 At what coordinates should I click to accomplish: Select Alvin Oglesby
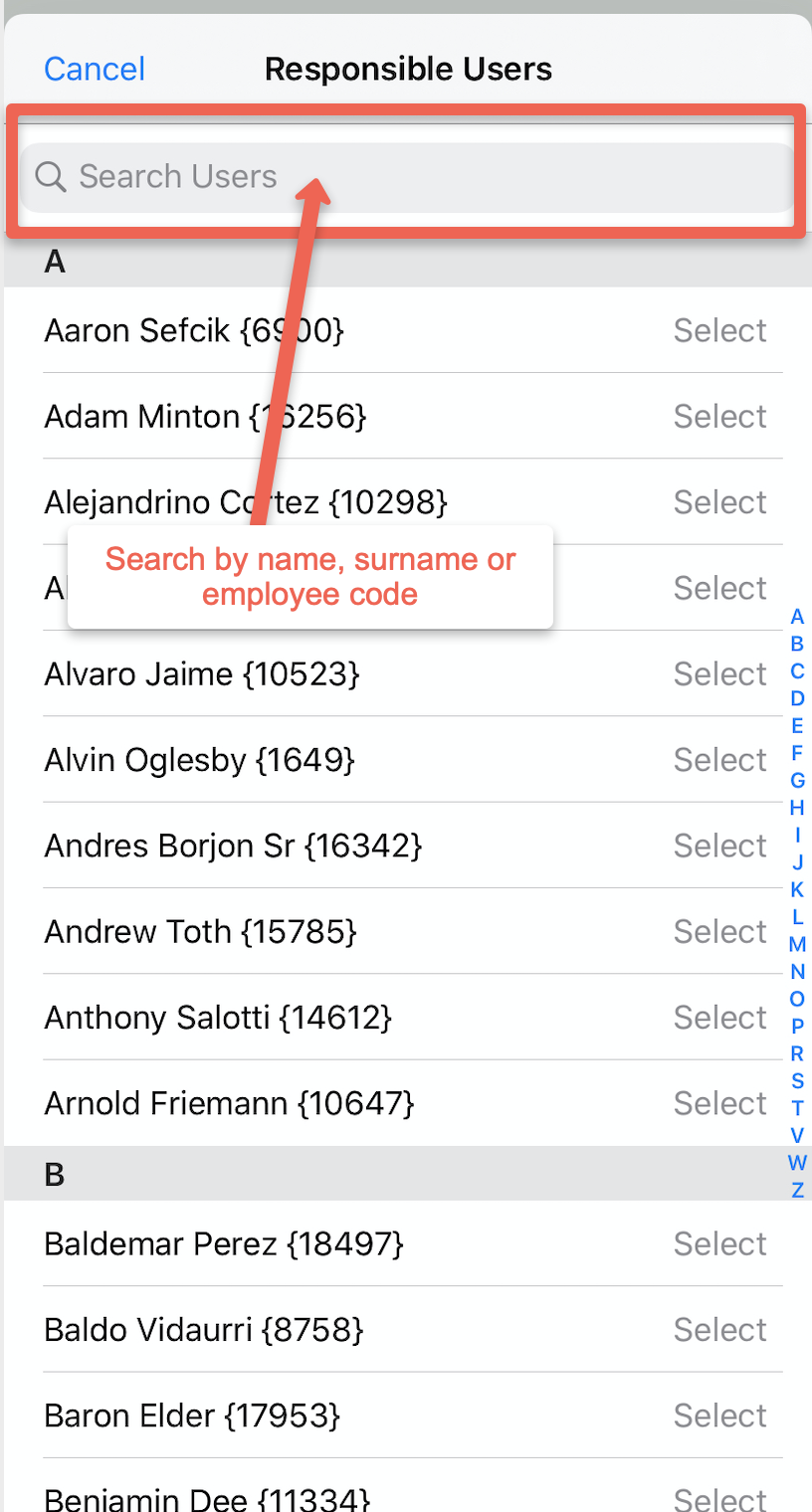coord(719,760)
